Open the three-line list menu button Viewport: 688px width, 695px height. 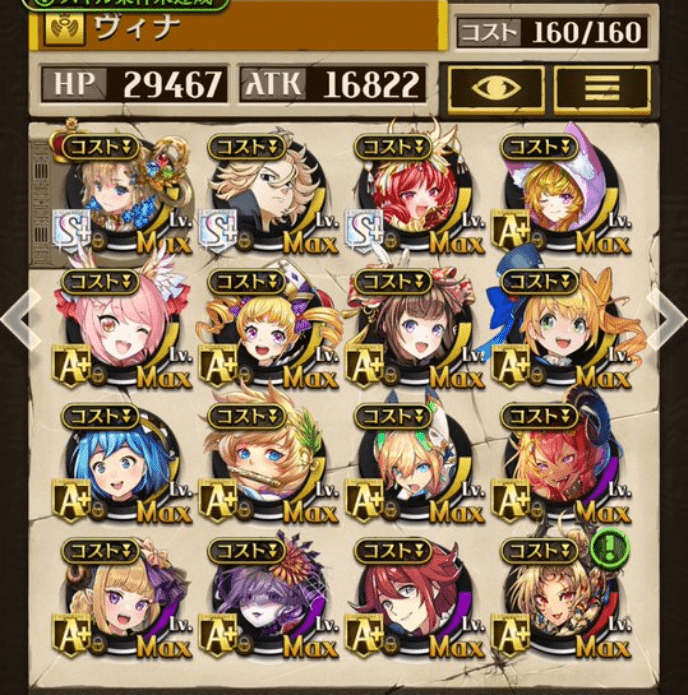(602, 89)
